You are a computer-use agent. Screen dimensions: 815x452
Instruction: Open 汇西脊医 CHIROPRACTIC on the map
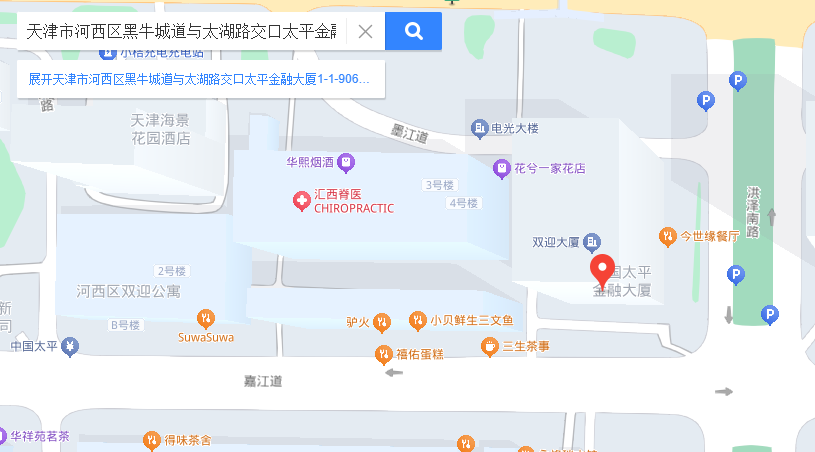(x=301, y=201)
